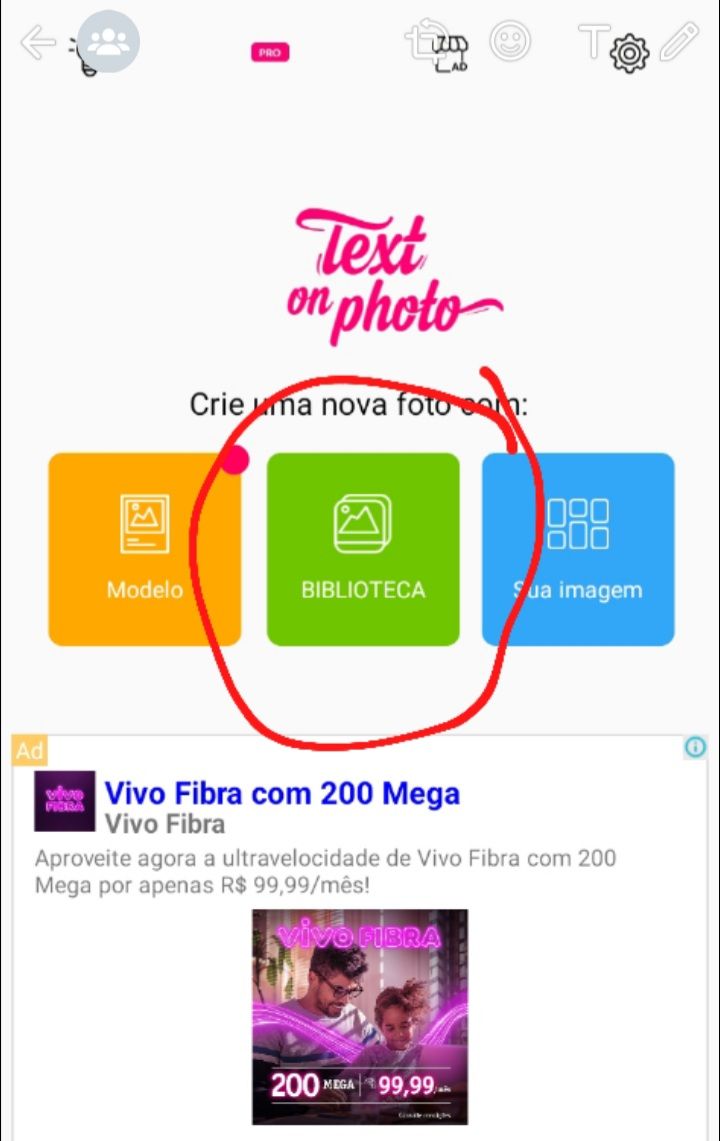
Task: Choose the Modelo option
Action: point(144,548)
